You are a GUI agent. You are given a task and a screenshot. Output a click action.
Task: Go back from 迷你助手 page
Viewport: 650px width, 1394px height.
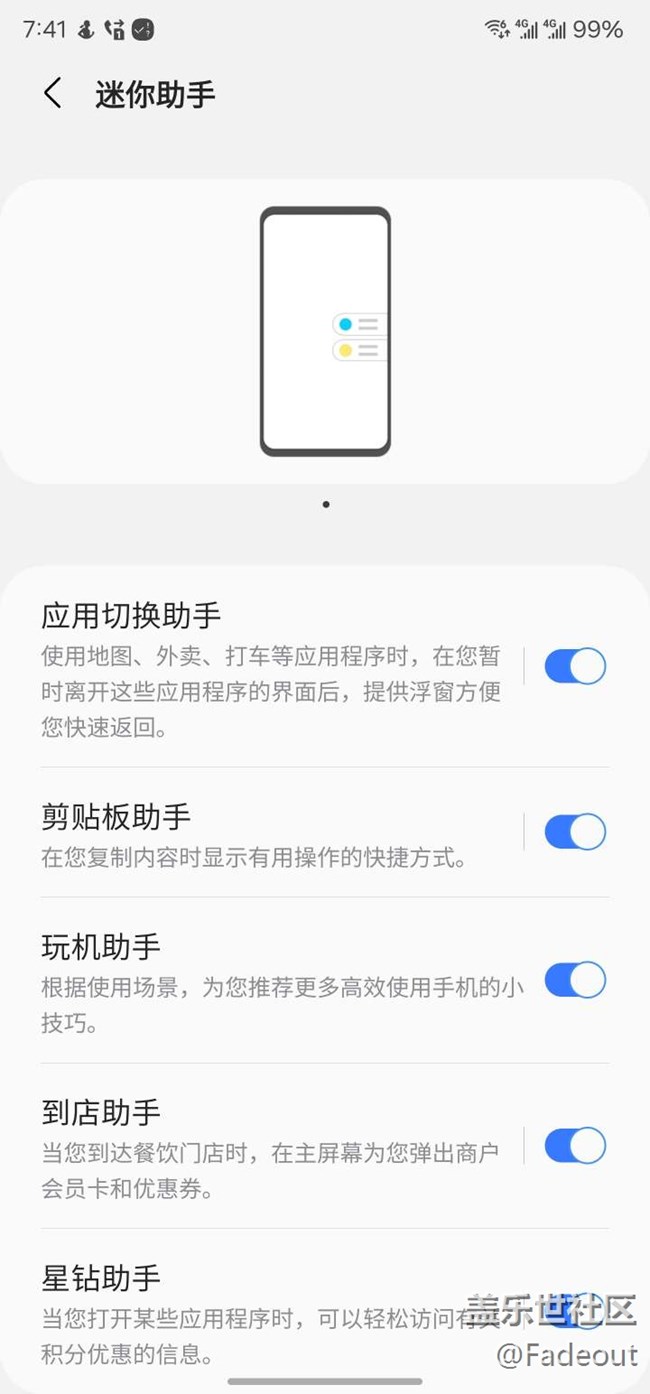(53, 94)
